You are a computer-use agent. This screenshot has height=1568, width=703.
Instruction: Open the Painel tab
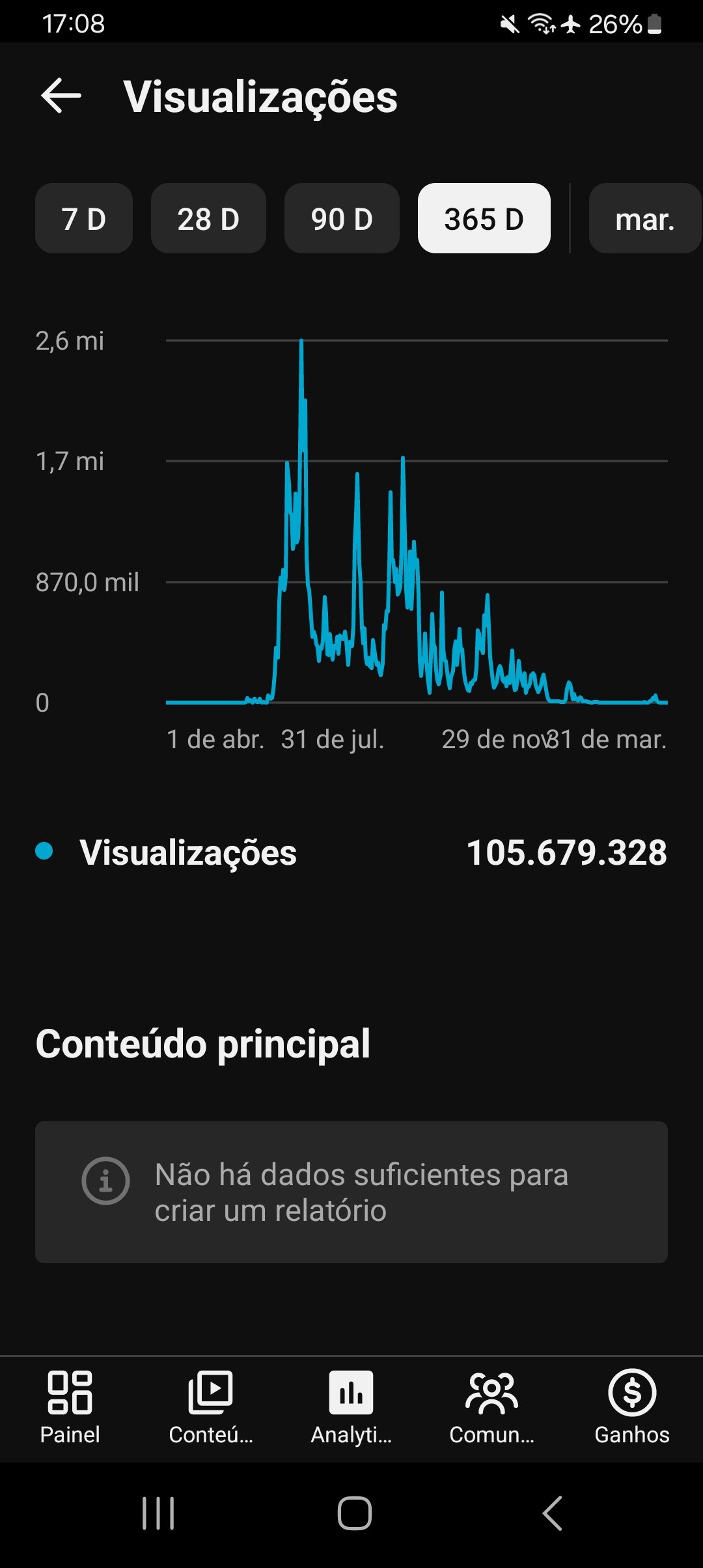(70, 1408)
